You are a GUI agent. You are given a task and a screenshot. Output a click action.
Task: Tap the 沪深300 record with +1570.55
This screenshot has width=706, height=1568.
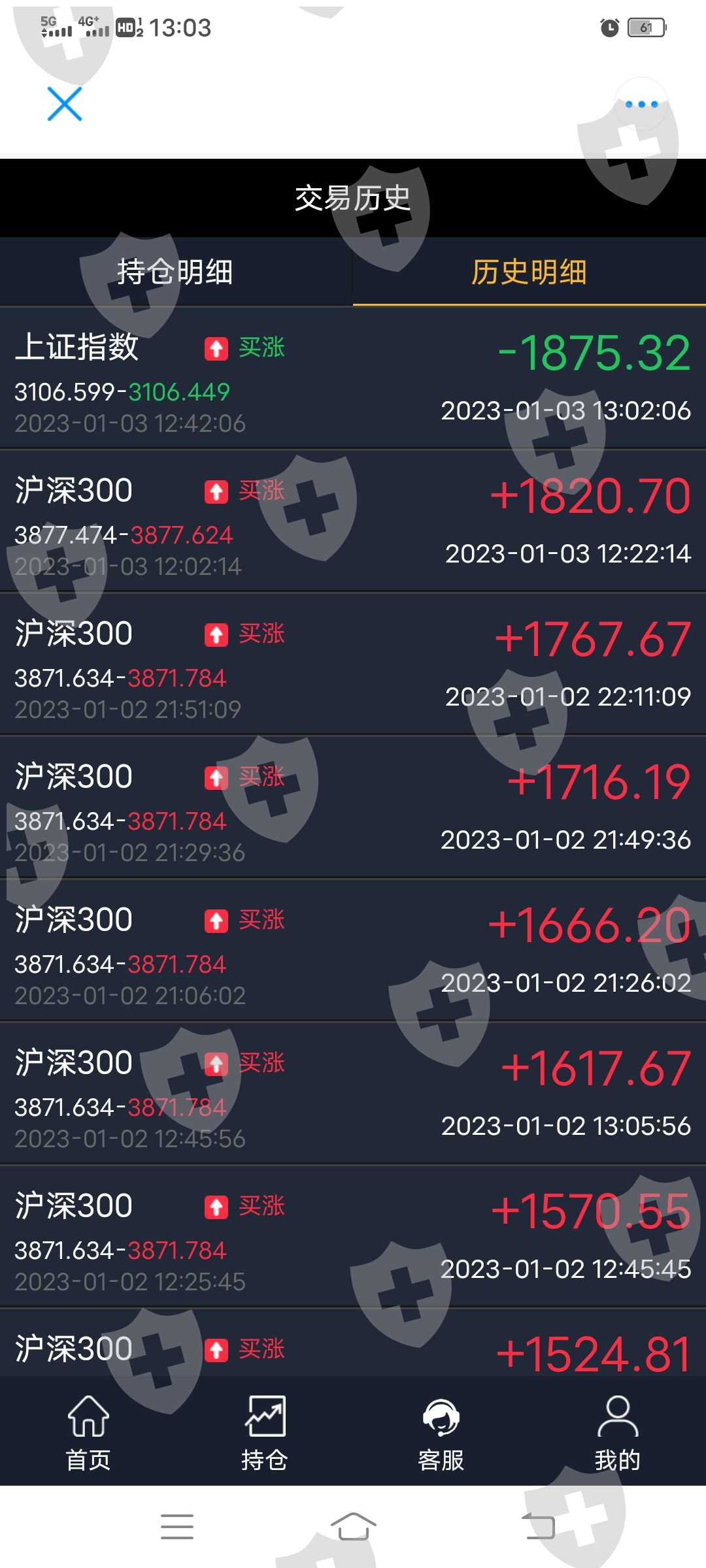(353, 1237)
